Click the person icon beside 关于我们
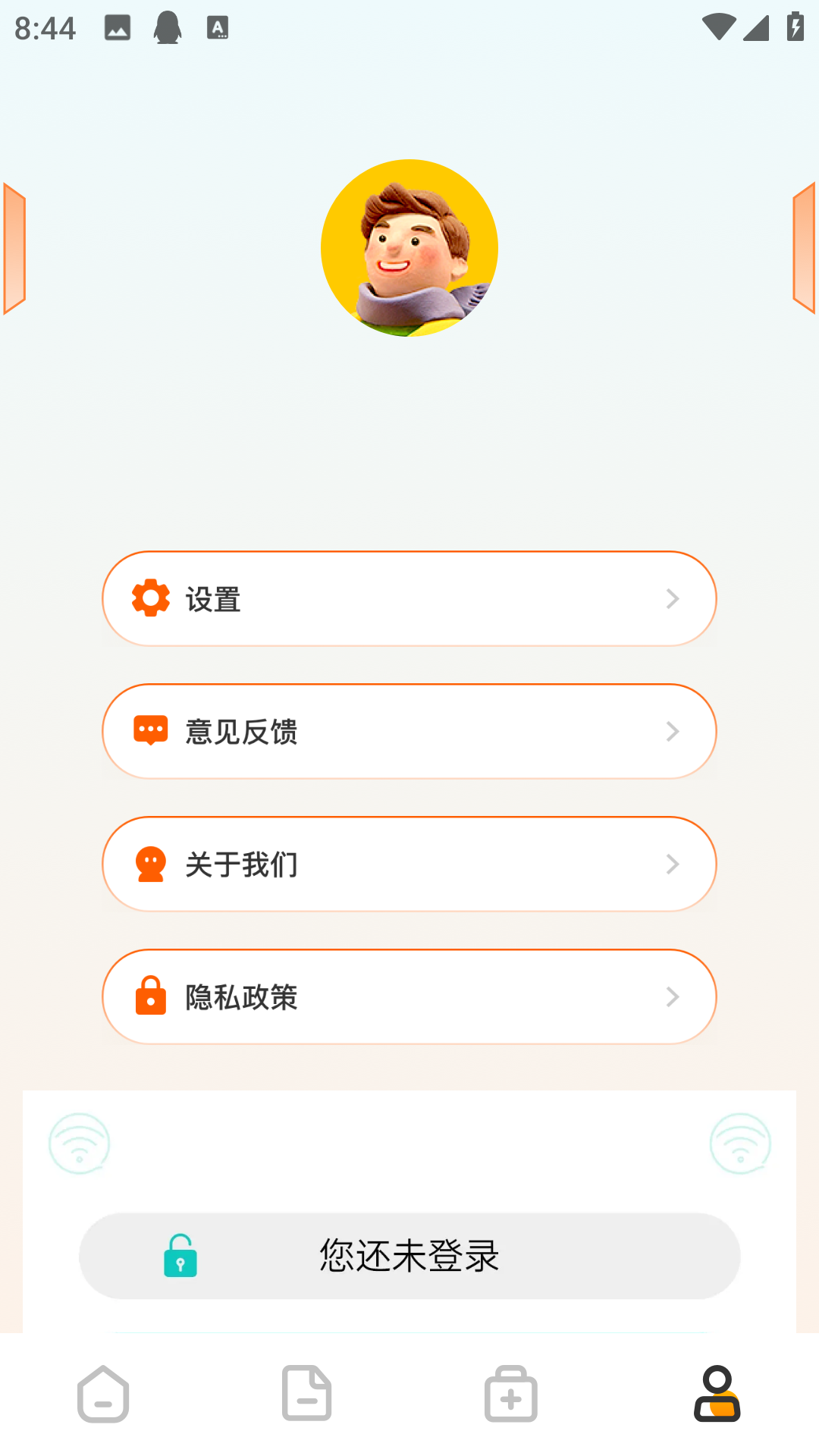Viewport: 819px width, 1456px height. (151, 864)
